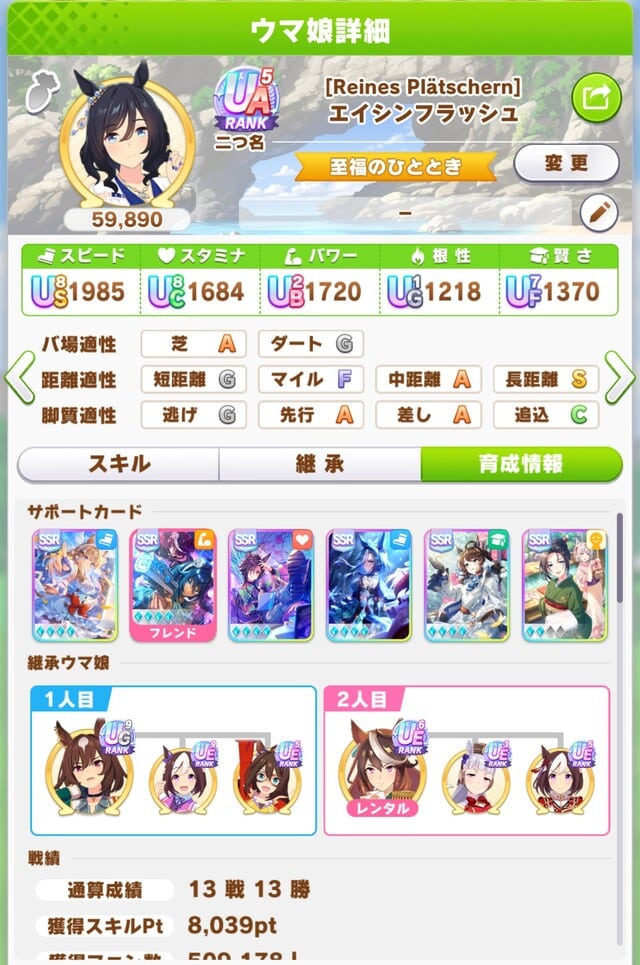The width and height of the screenshot is (640, 965).
Task: Switch to the 継承 tab
Action: click(x=320, y=464)
